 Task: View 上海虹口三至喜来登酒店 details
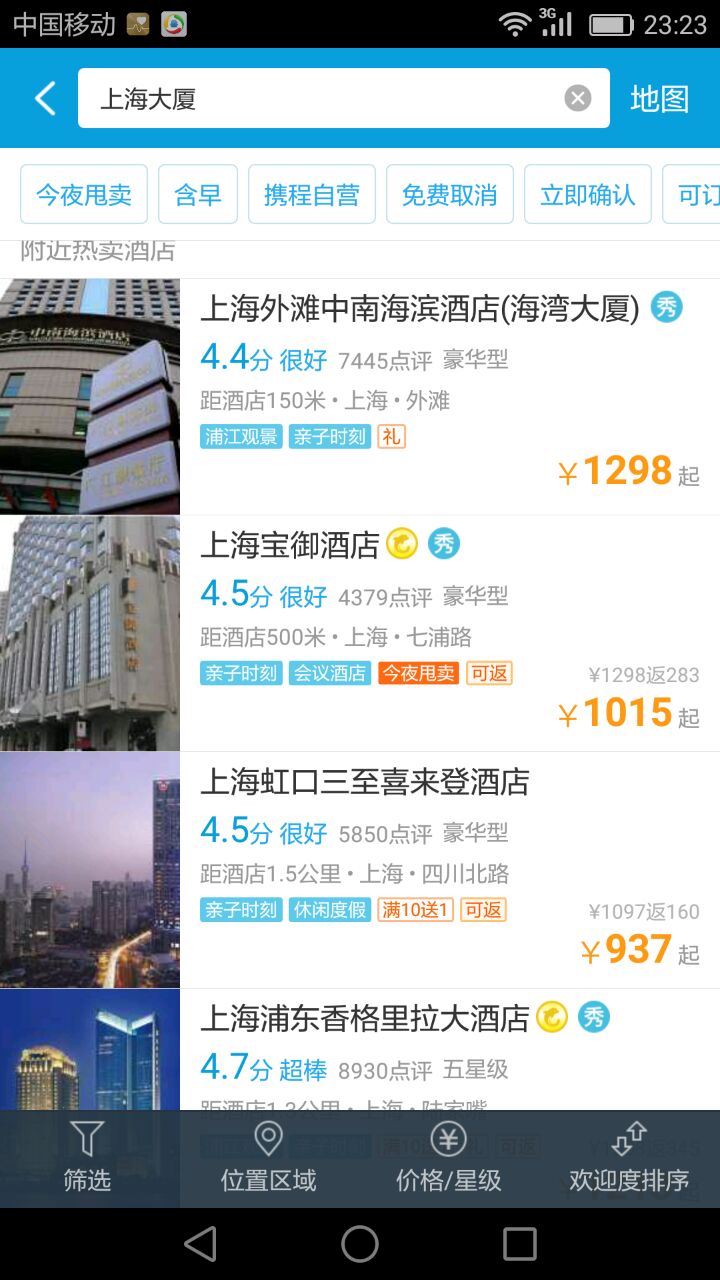(365, 782)
